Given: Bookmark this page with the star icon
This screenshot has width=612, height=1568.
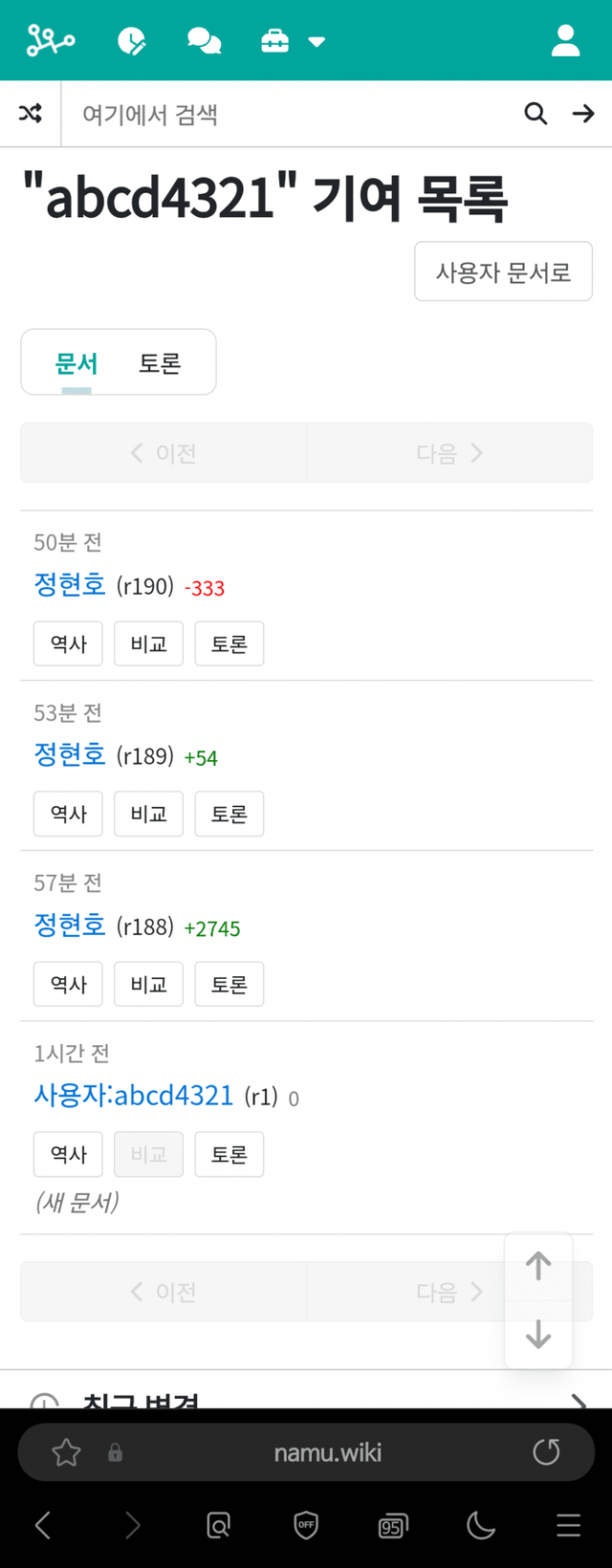Looking at the screenshot, I should (x=66, y=1453).
